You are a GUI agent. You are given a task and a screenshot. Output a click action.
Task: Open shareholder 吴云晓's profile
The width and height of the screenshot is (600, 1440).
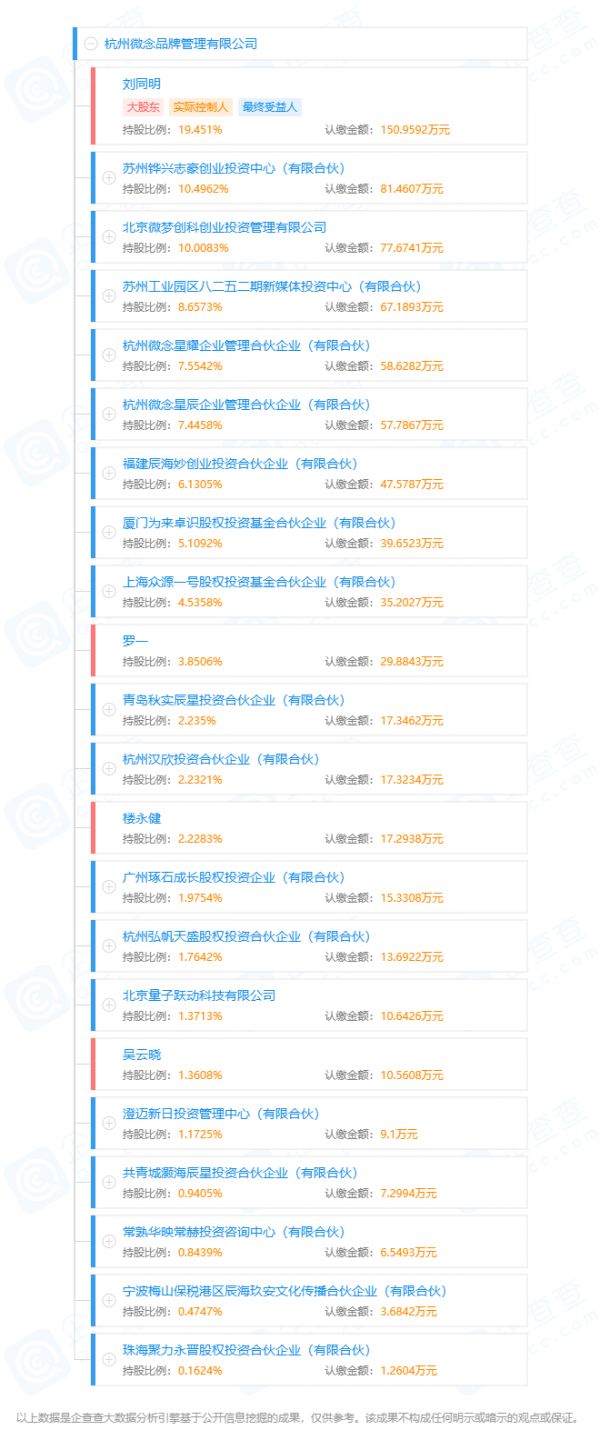pyautogui.click(x=141, y=1054)
